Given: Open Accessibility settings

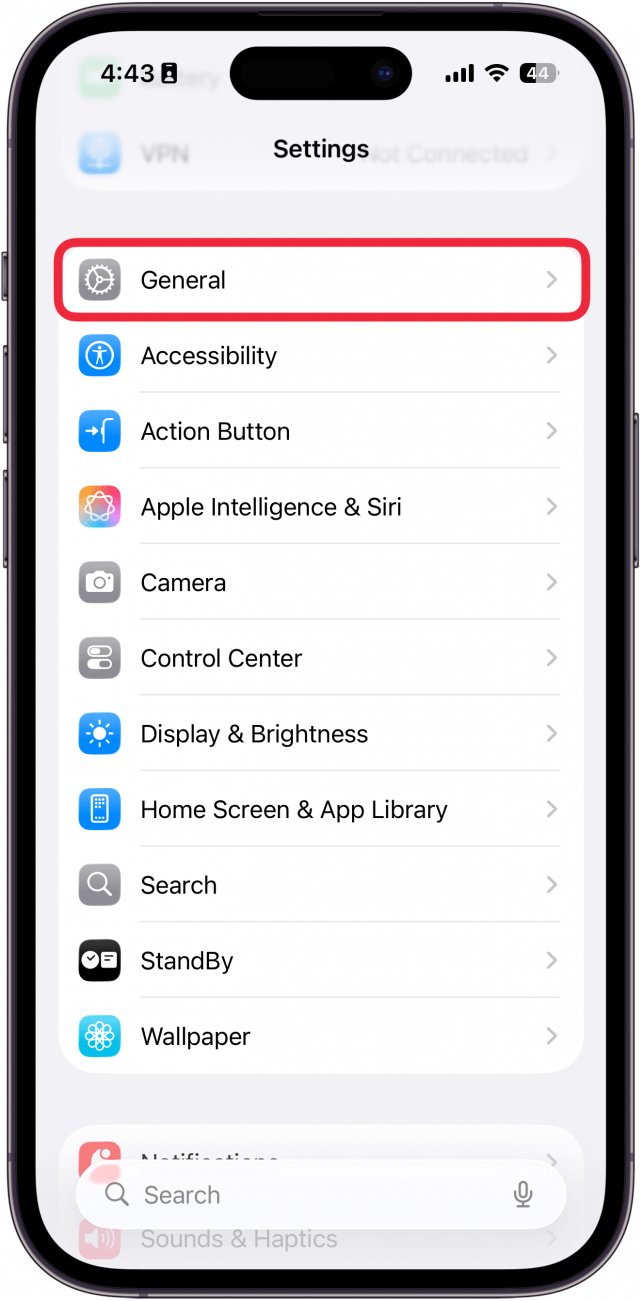Looking at the screenshot, I should pyautogui.click(x=320, y=356).
